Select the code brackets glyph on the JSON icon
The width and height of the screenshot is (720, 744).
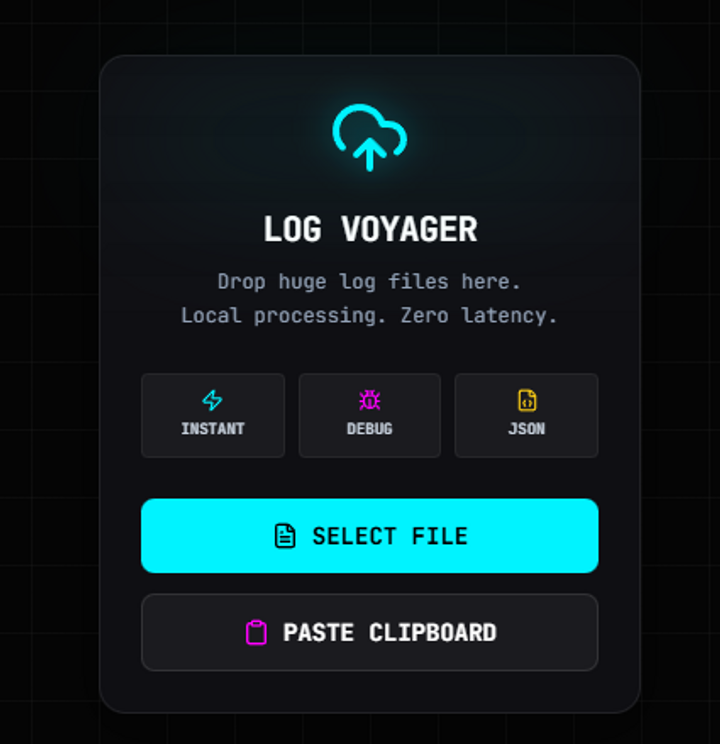point(526,402)
